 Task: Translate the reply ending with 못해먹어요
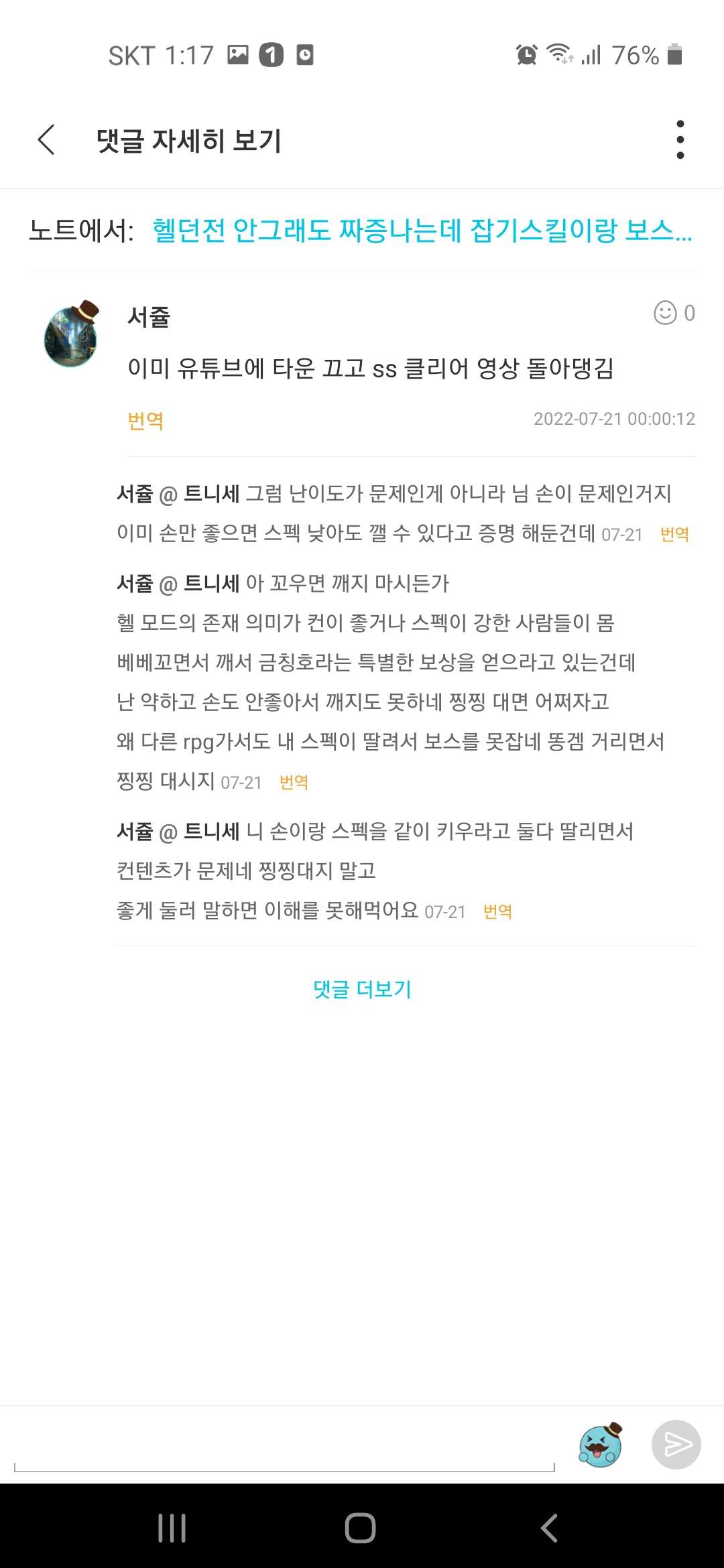coord(497,911)
